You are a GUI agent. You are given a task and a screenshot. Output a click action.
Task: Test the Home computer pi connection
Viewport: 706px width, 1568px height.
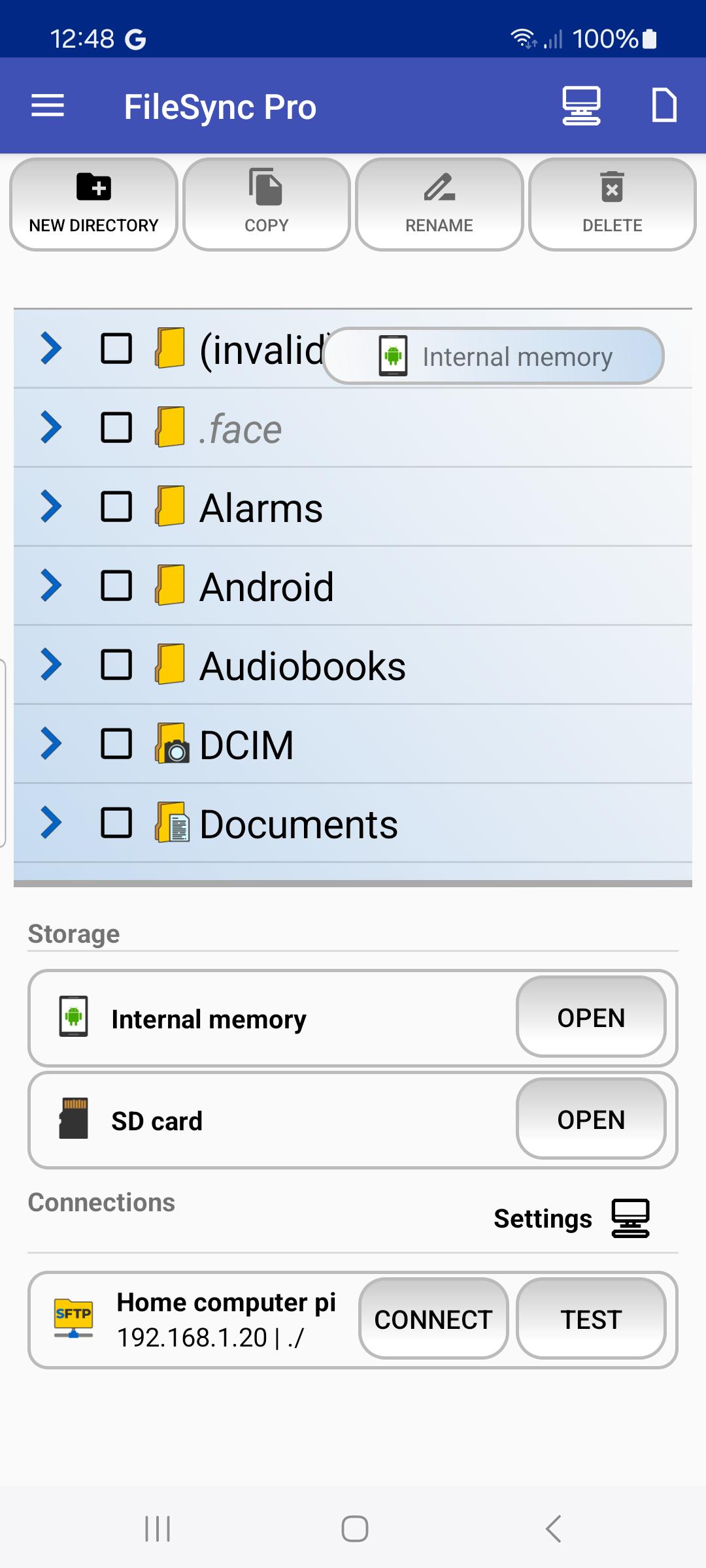[591, 1319]
